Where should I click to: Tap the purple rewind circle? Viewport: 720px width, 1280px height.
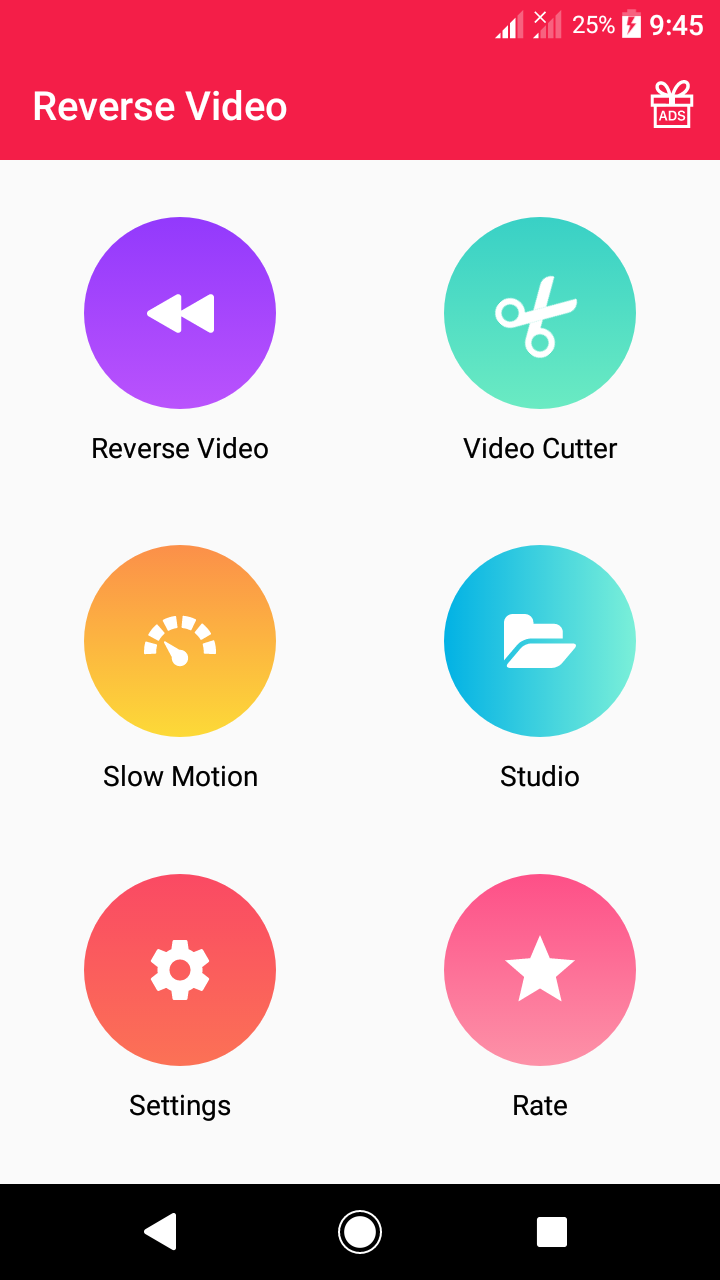(x=180, y=313)
